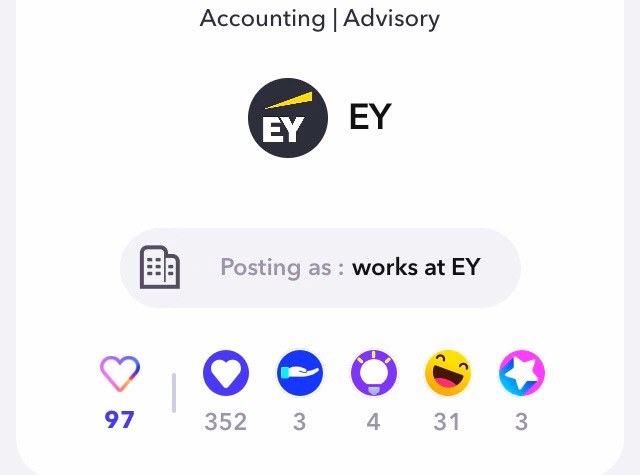Change the 'Posting as: works at EY' identity

320,268
